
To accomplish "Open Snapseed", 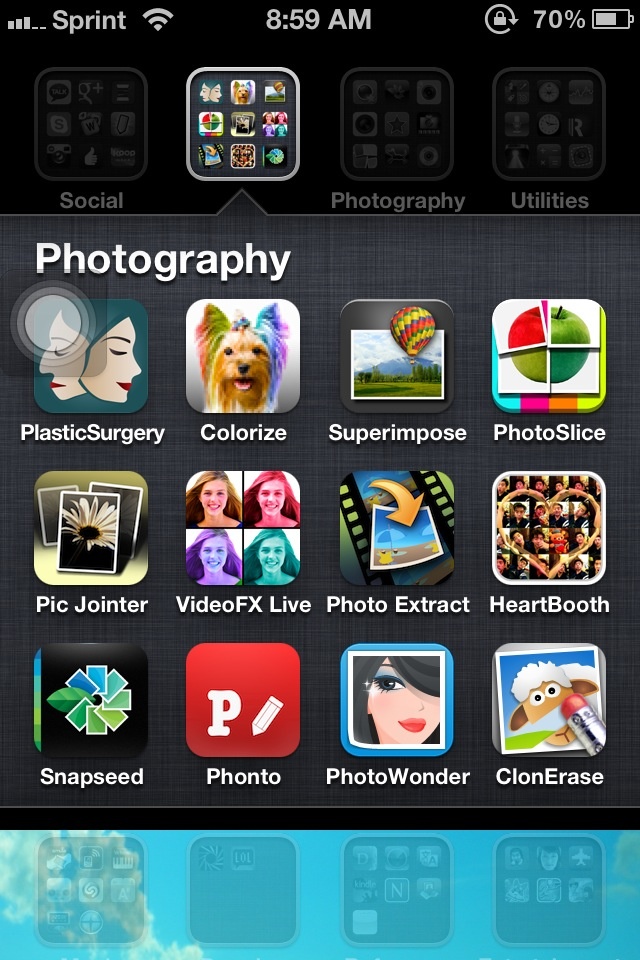I will pyautogui.click(x=91, y=700).
